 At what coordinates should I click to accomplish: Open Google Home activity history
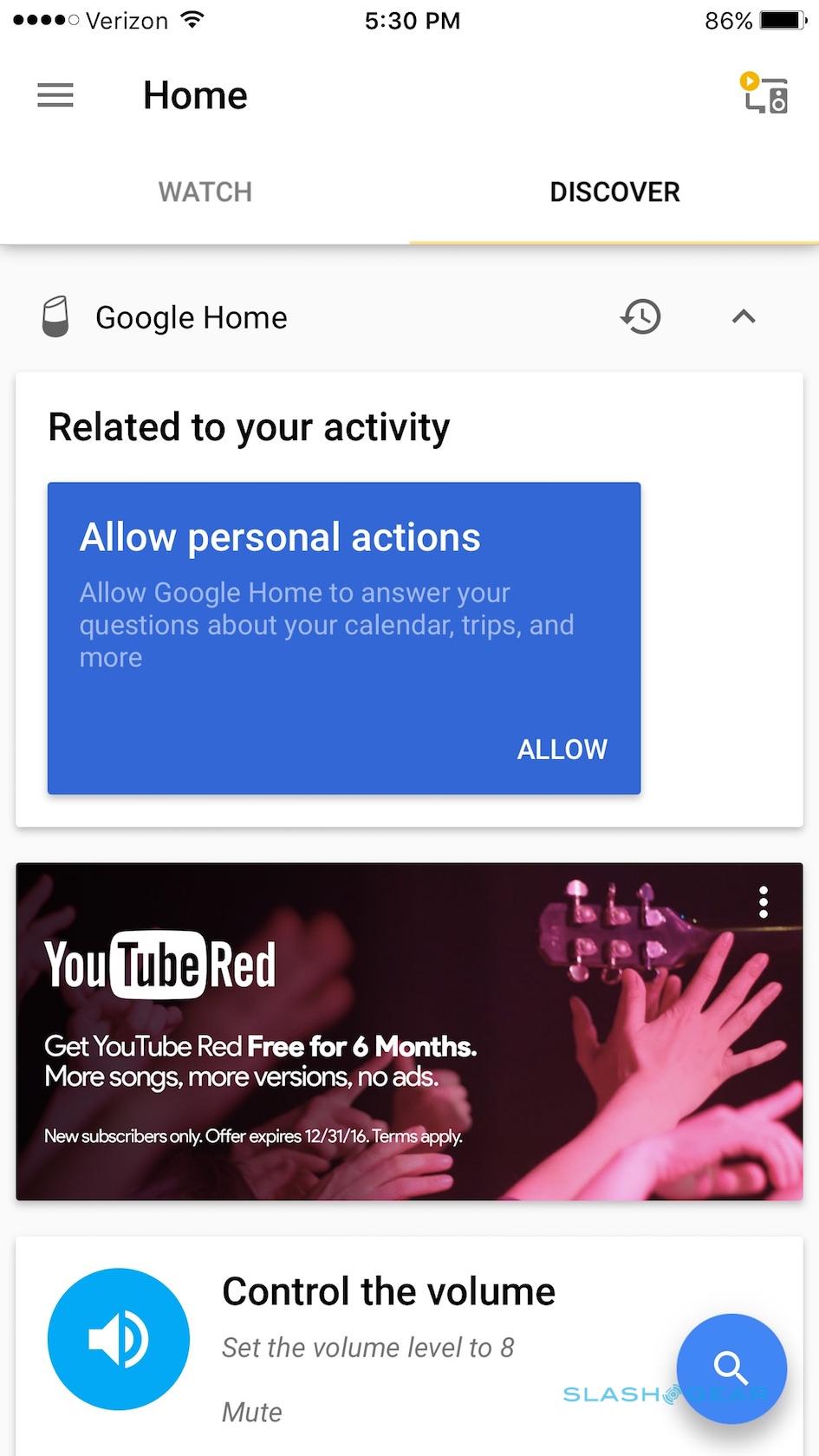(640, 317)
